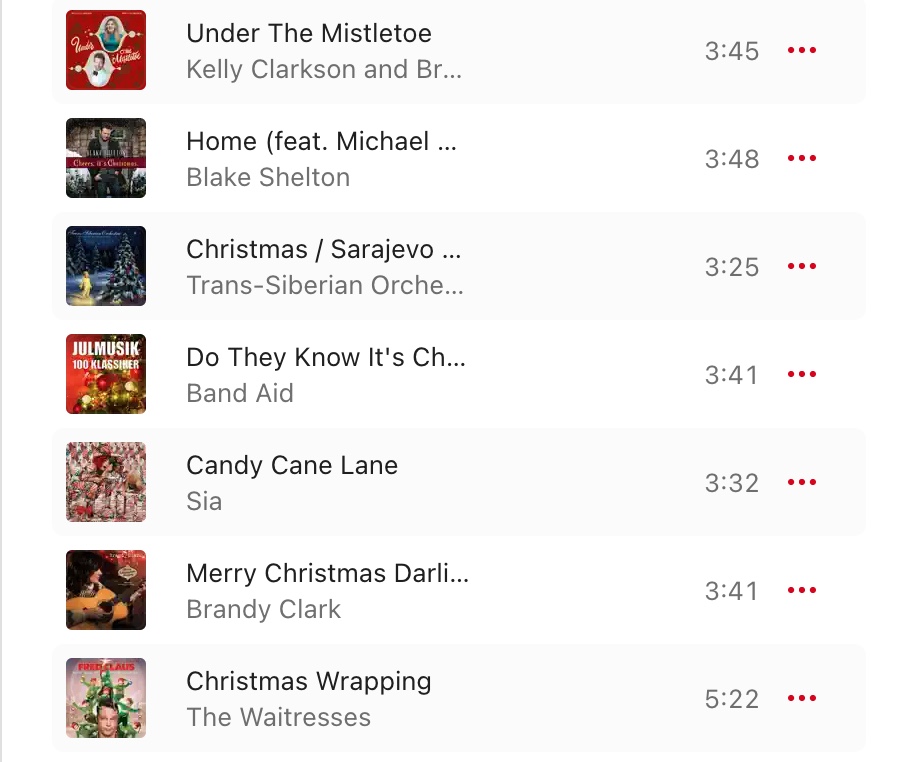Viewport: 906px width, 762px height.
Task: Play Home by Blake Shelton
Action: pyautogui.click(x=106, y=158)
